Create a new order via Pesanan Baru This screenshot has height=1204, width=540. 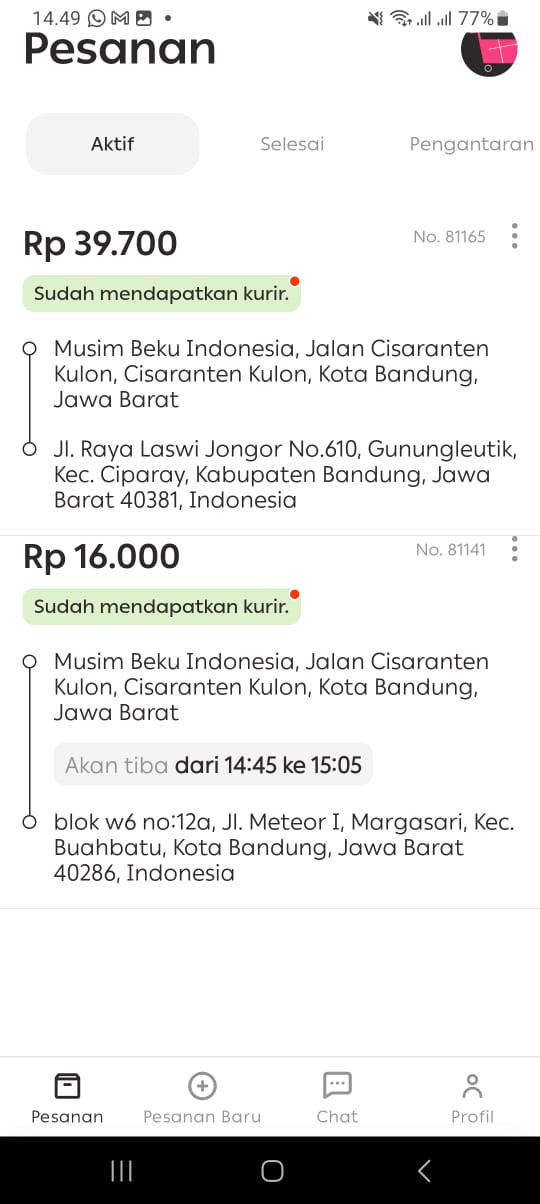click(x=202, y=1098)
